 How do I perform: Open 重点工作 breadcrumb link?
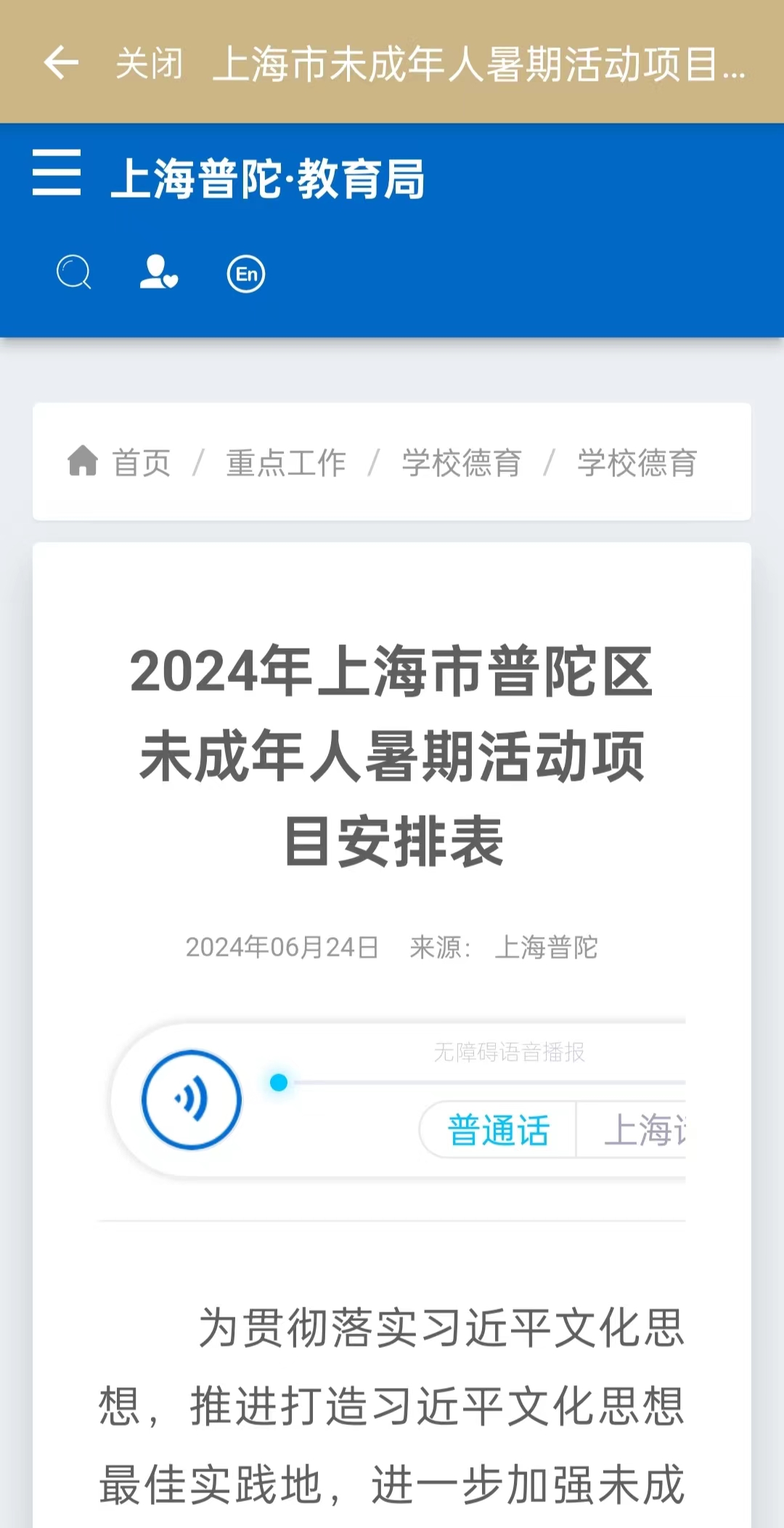tap(285, 463)
